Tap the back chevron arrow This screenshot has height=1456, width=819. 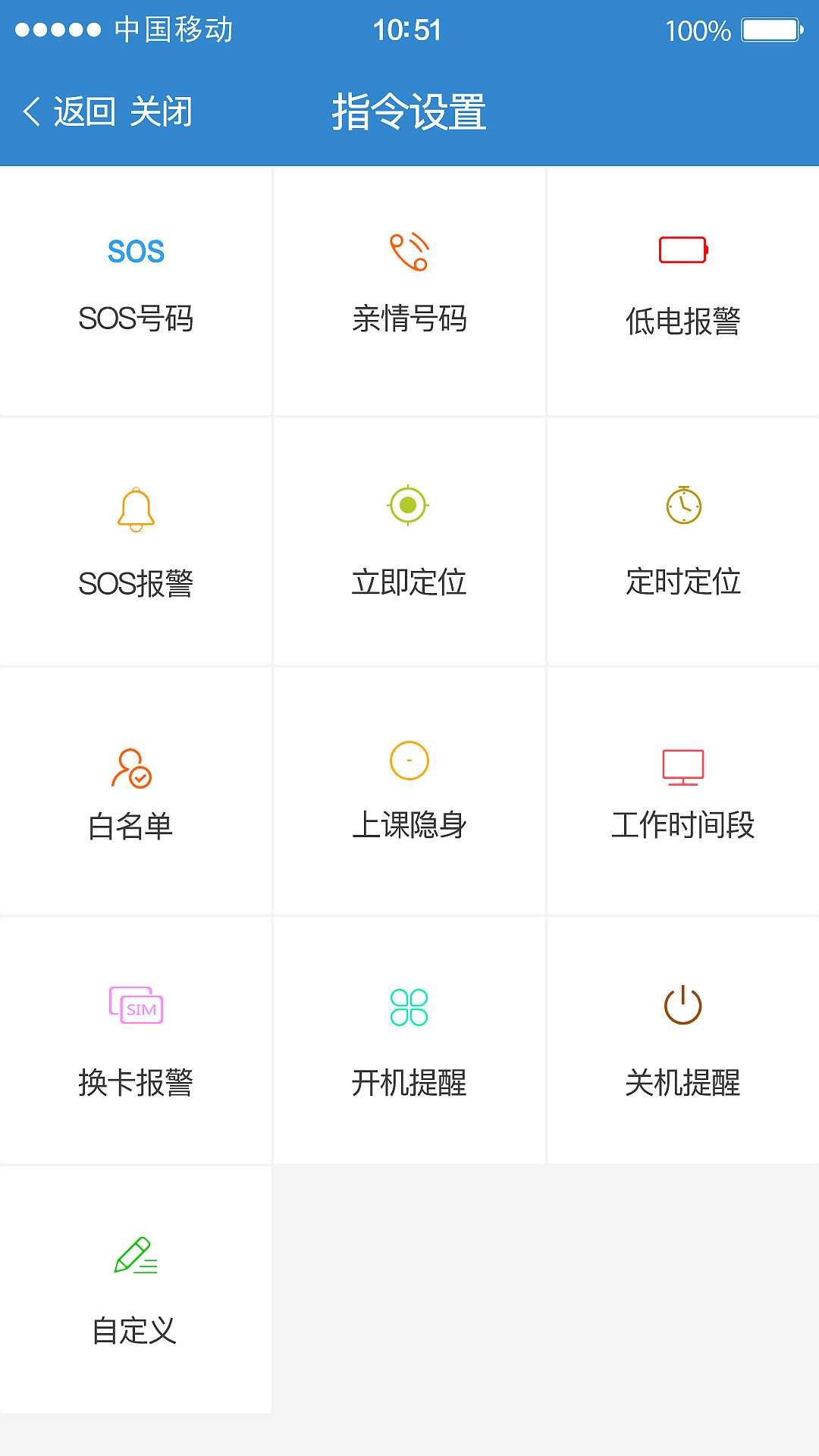(30, 110)
